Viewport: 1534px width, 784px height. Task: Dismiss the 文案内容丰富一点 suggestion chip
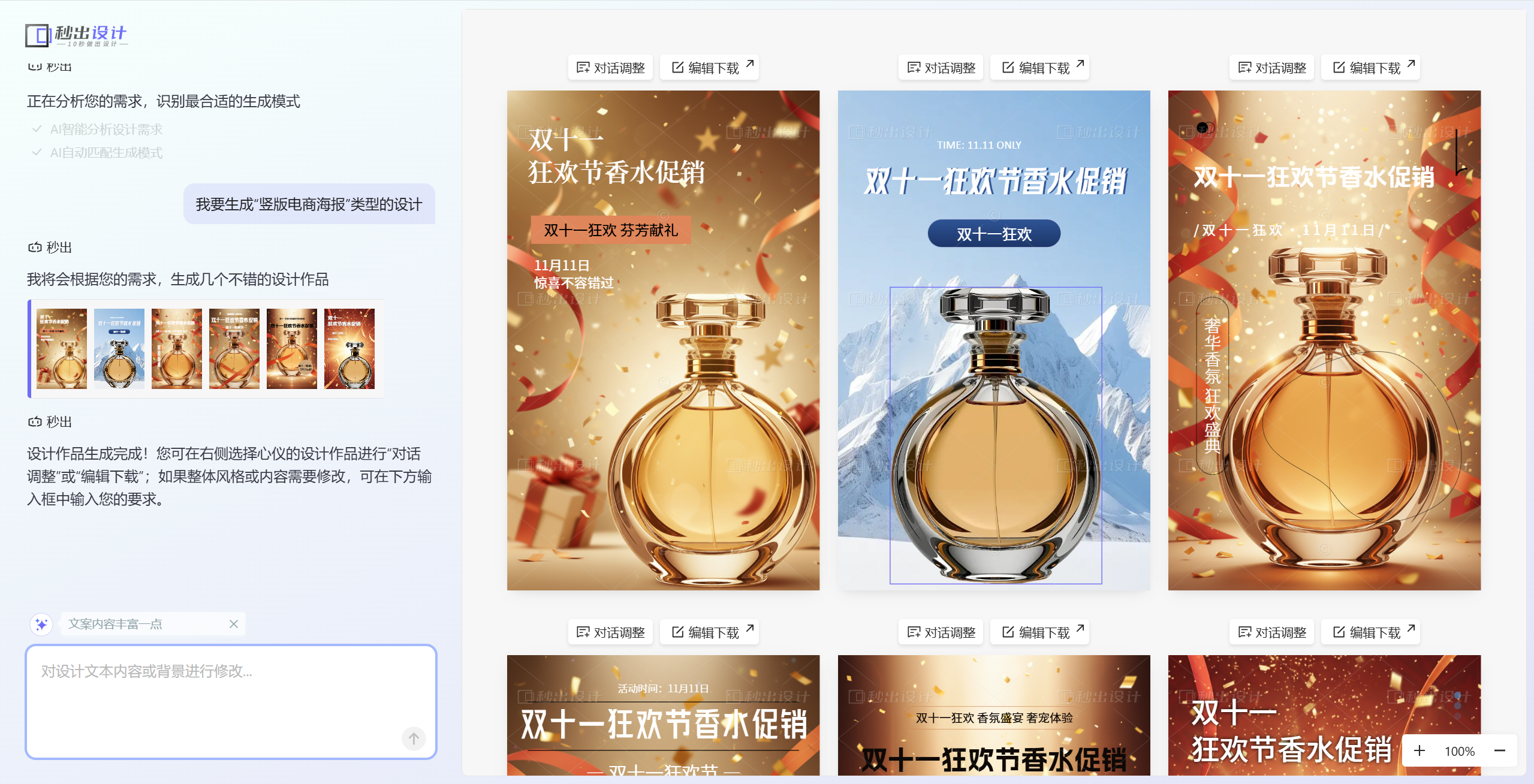(234, 624)
